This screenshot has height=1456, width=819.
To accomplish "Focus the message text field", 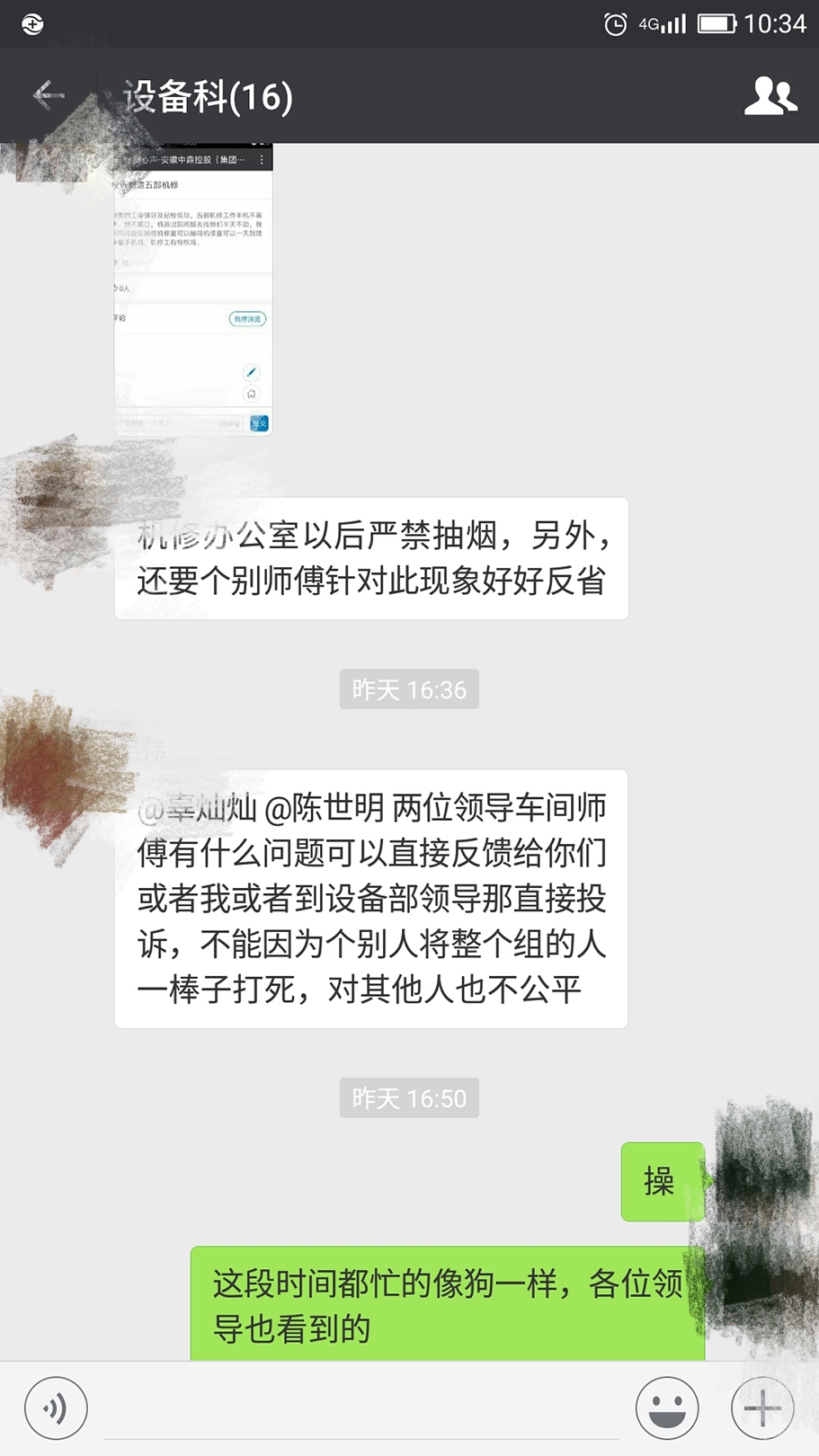I will coord(360,1409).
